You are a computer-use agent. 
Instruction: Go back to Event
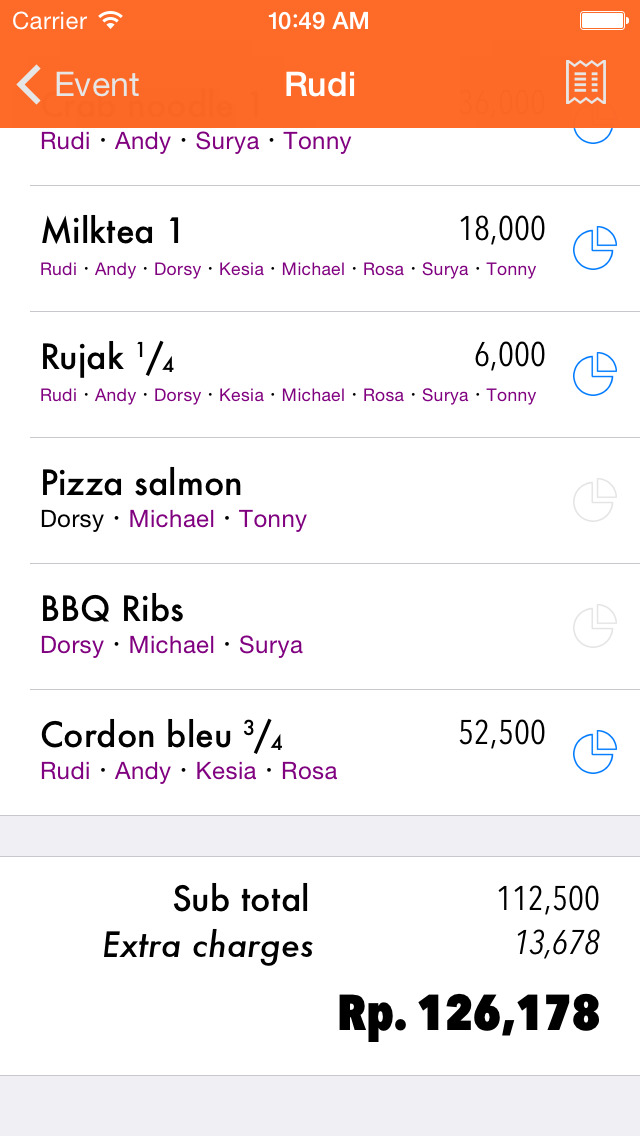pos(78,84)
